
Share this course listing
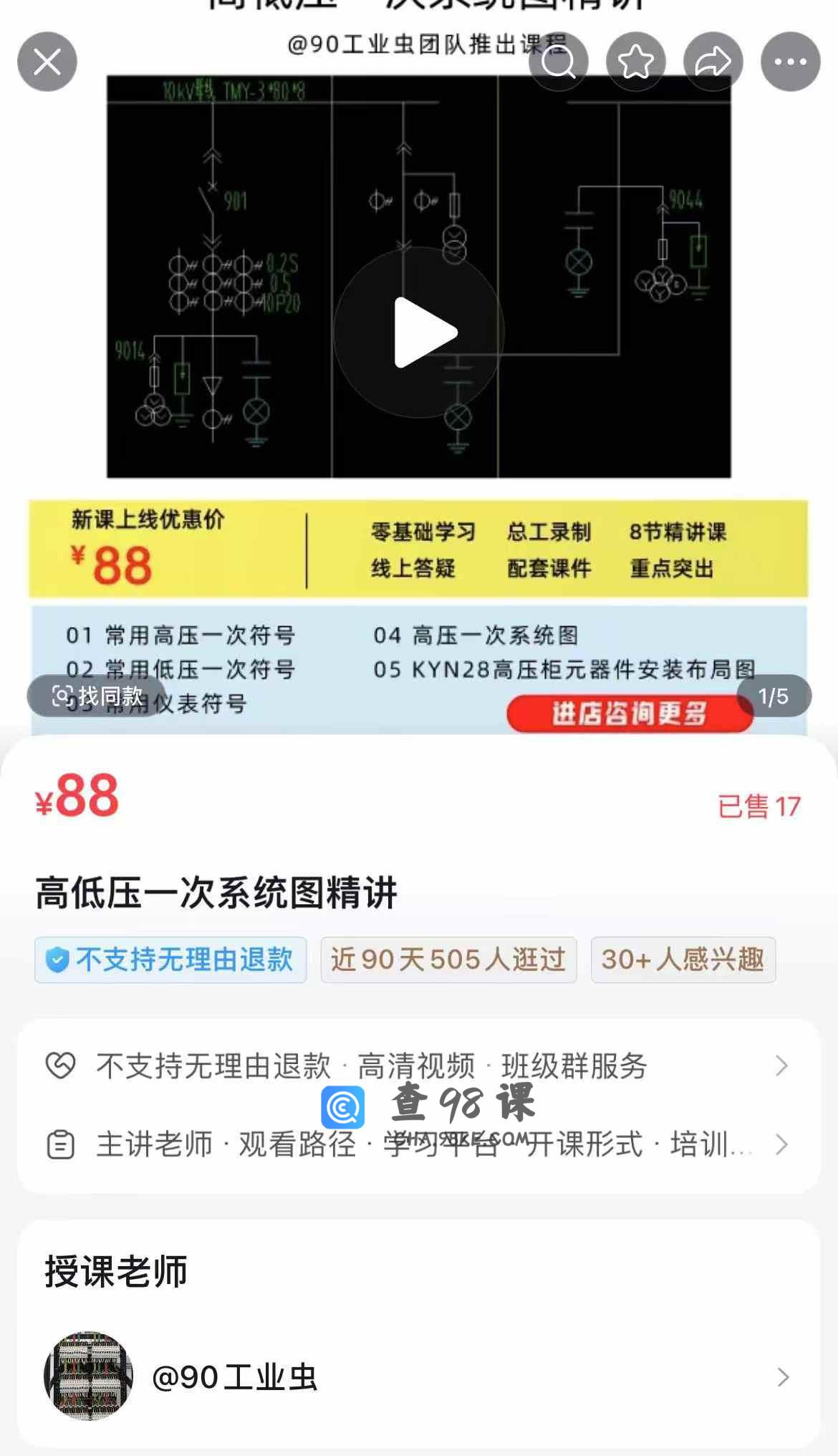point(713,62)
